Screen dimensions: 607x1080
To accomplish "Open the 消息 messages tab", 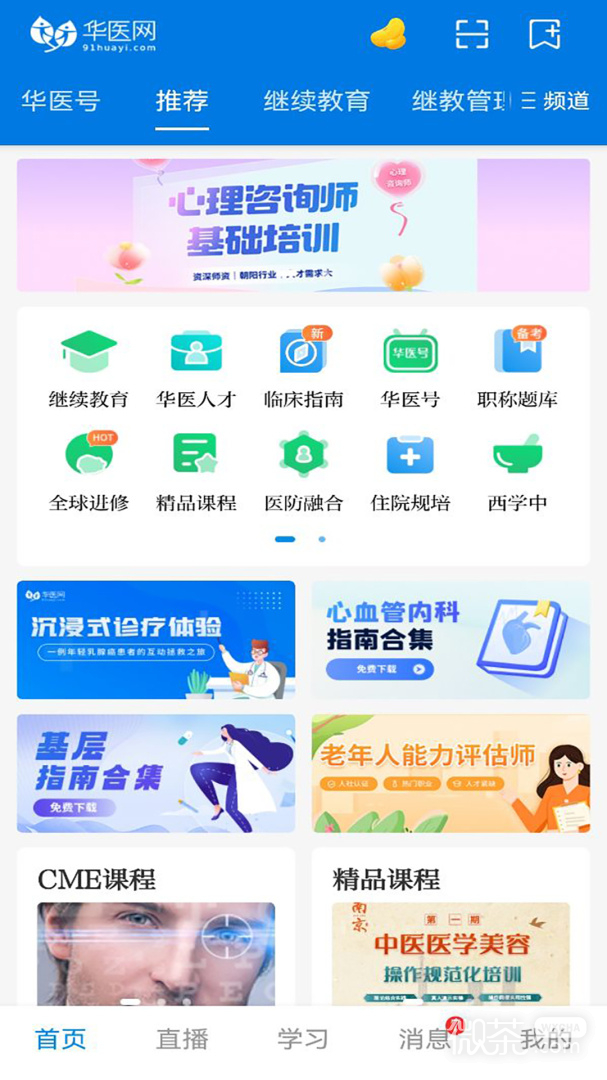I will pos(425,1037).
